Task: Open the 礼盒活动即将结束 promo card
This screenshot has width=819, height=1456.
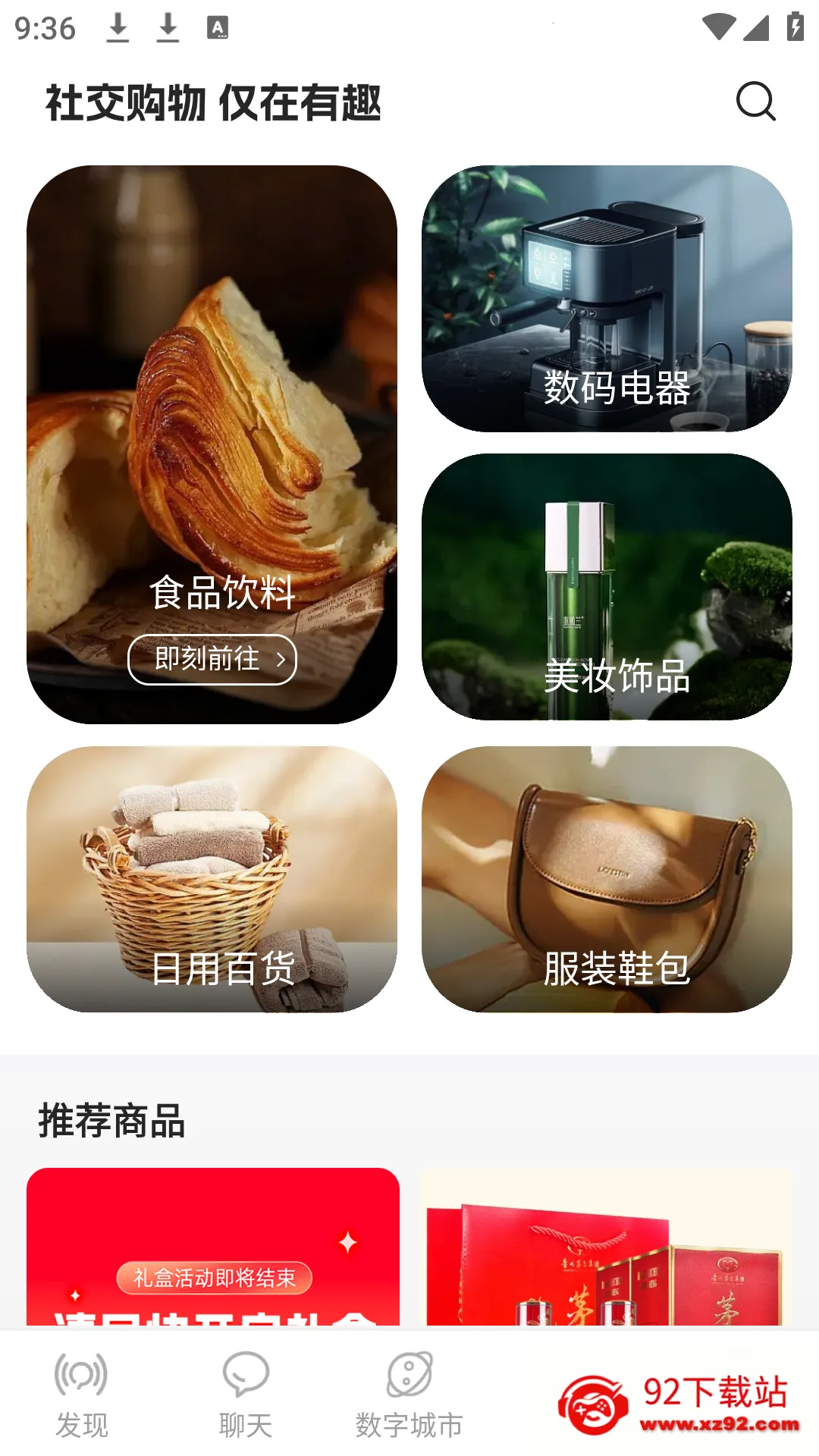Action: (213, 1247)
